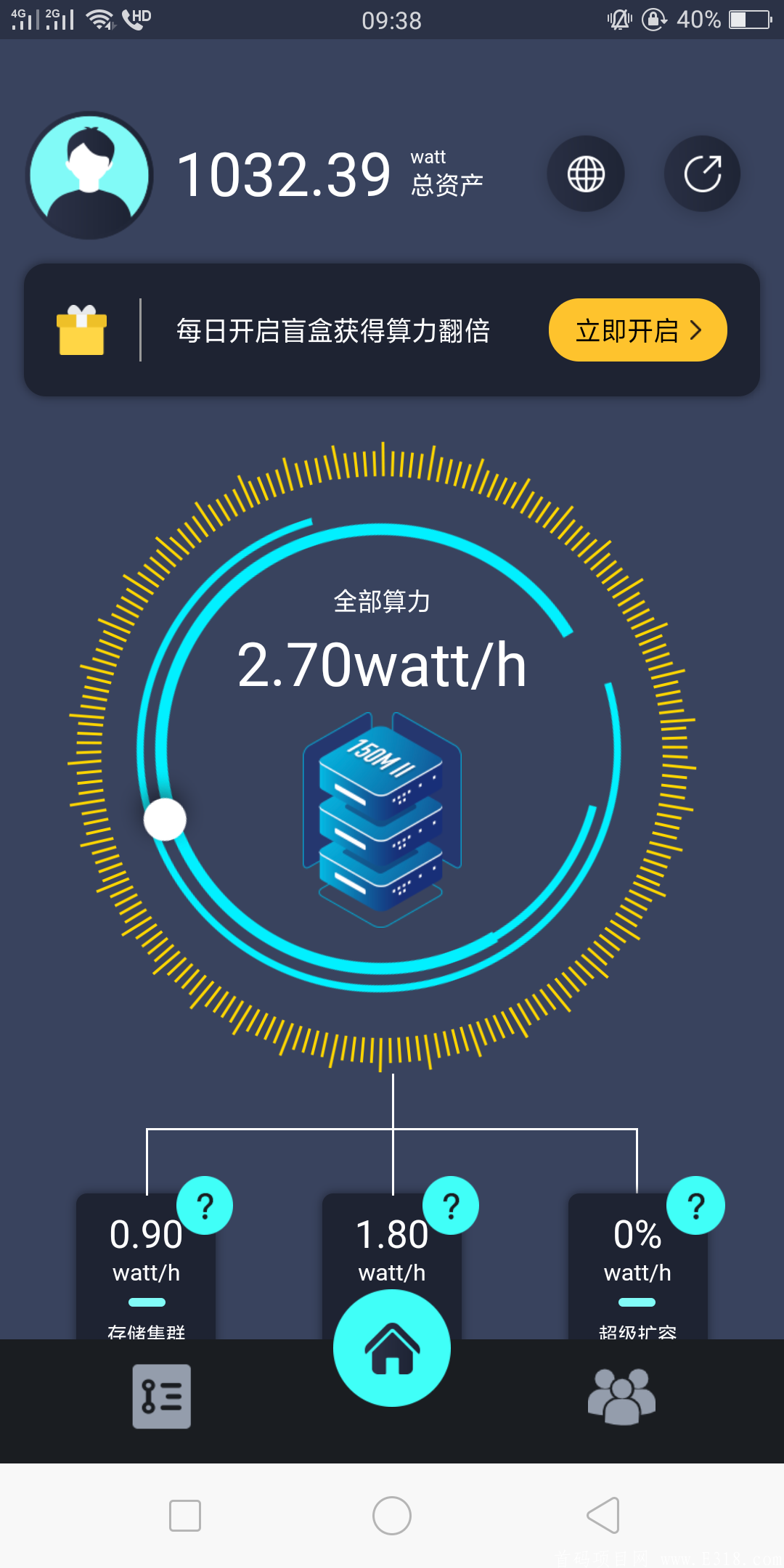The width and height of the screenshot is (784, 1568).
Task: Open the recent apps square button
Action: [184, 1515]
